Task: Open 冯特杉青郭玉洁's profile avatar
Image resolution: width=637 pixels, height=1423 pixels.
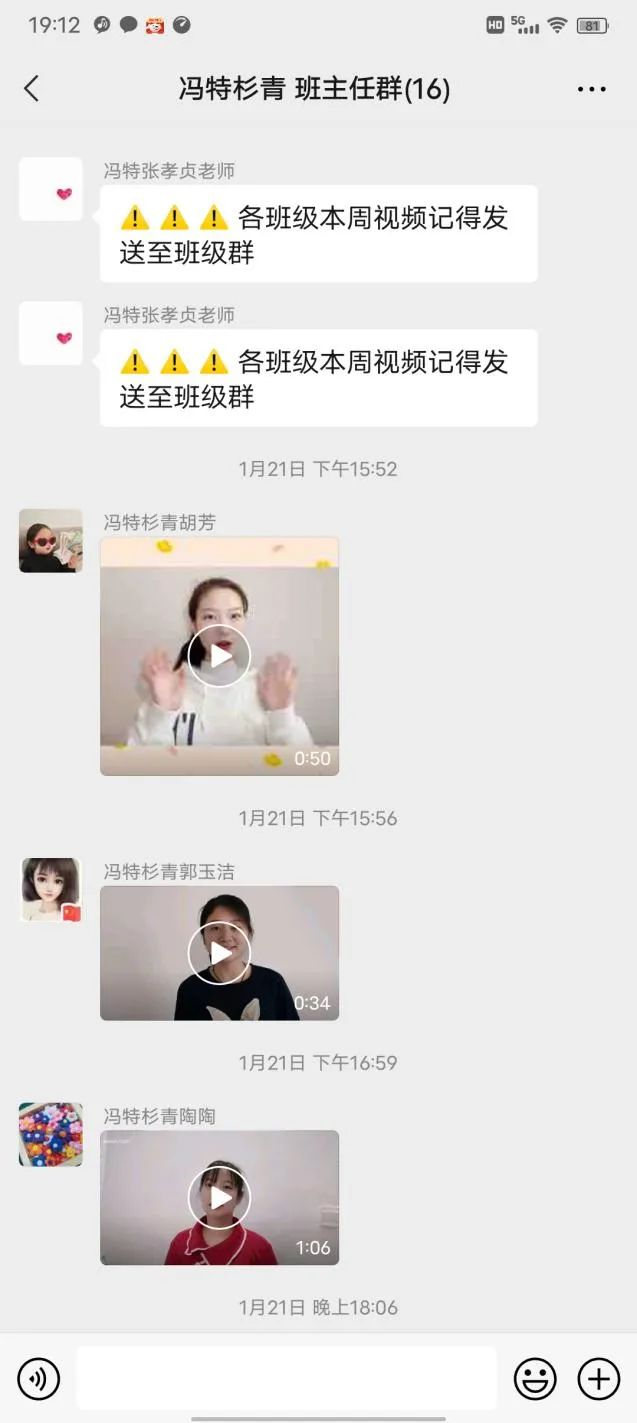Action: click(x=51, y=889)
